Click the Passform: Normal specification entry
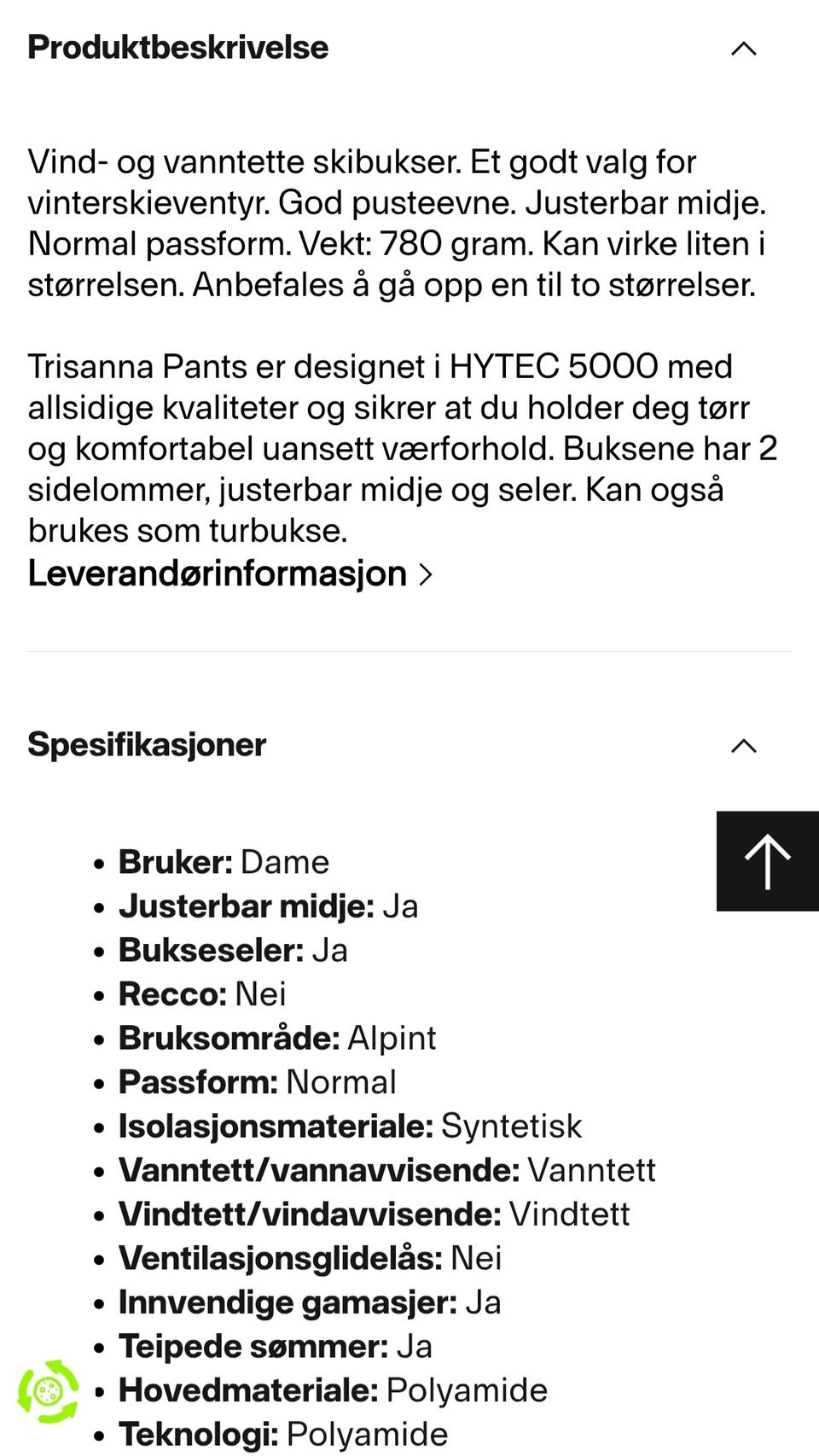Viewport: 819px width, 1456px height. coord(256,1082)
